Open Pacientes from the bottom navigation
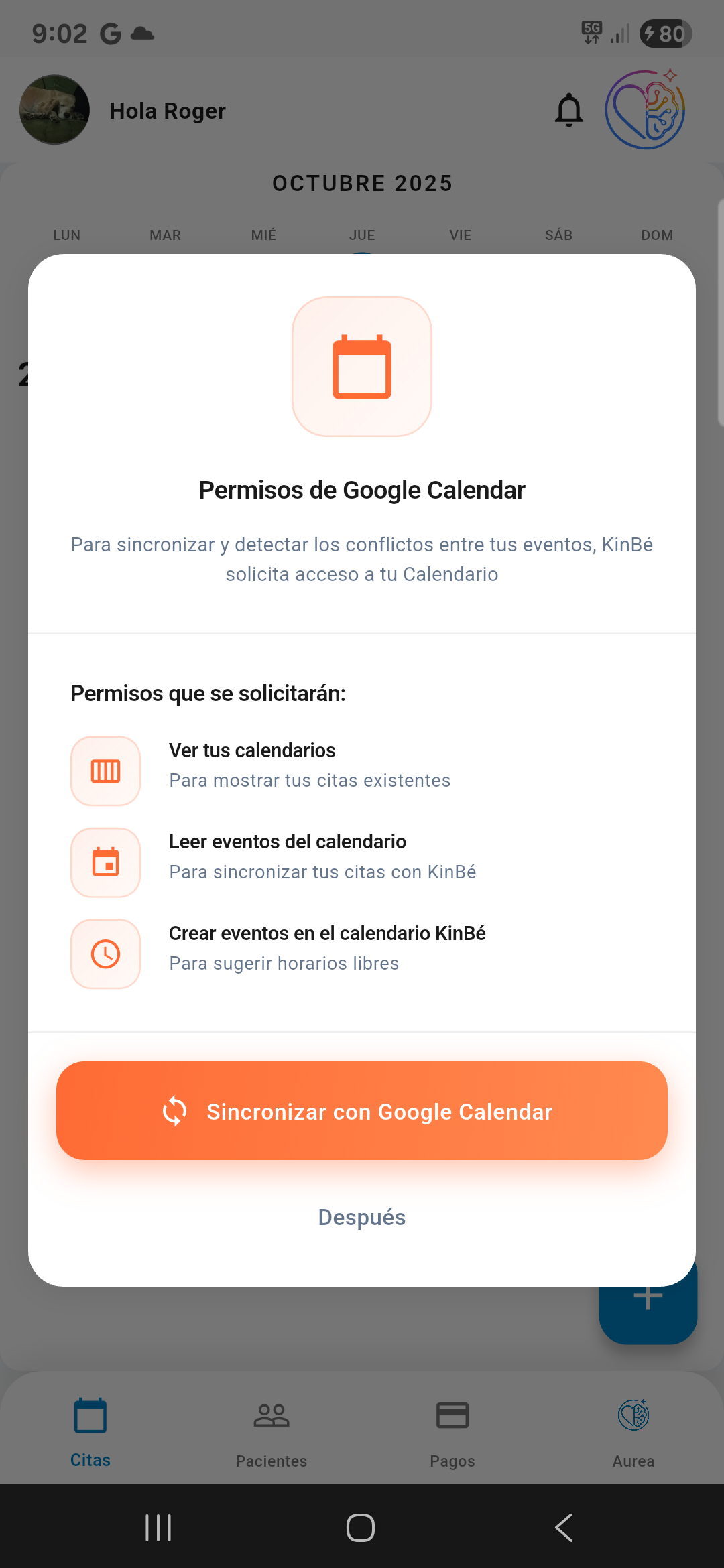This screenshot has height=1568, width=724. pos(271,1434)
